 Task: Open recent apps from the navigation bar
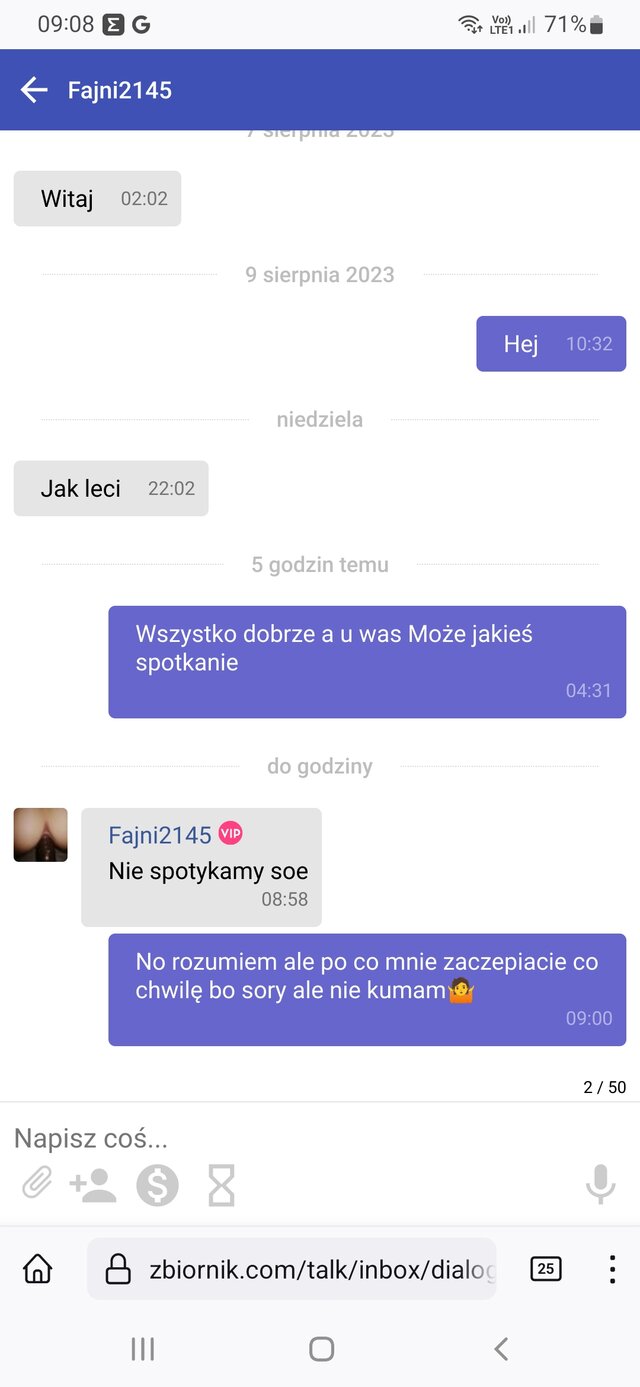(x=142, y=1349)
